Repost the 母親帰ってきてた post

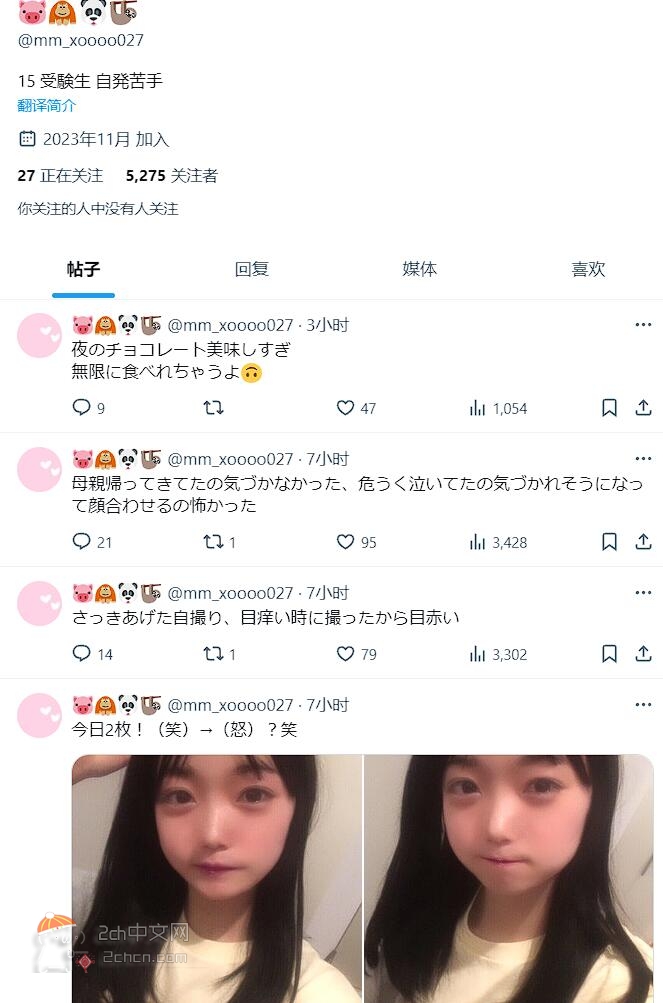tap(213, 542)
